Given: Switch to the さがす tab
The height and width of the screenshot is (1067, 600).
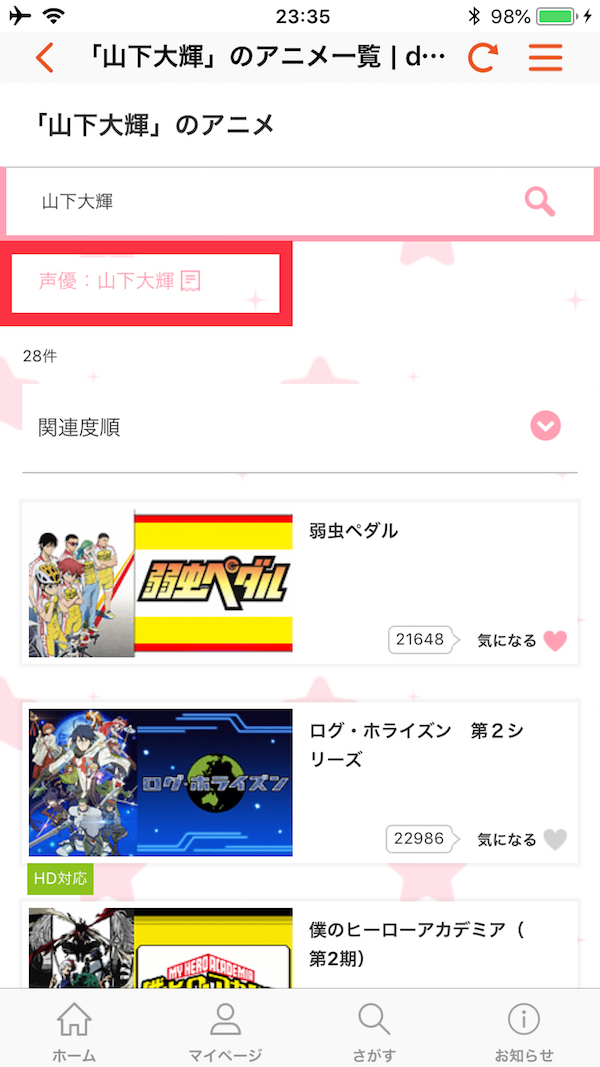Looking at the screenshot, I should (x=374, y=1031).
